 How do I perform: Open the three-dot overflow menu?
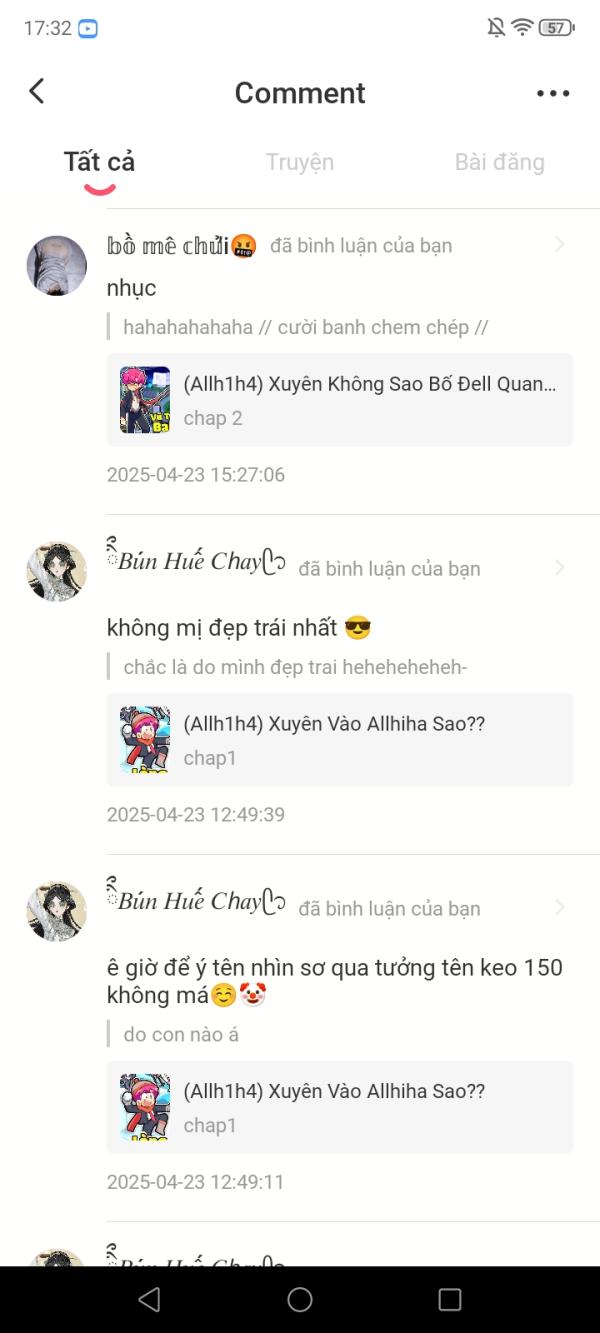click(x=553, y=93)
